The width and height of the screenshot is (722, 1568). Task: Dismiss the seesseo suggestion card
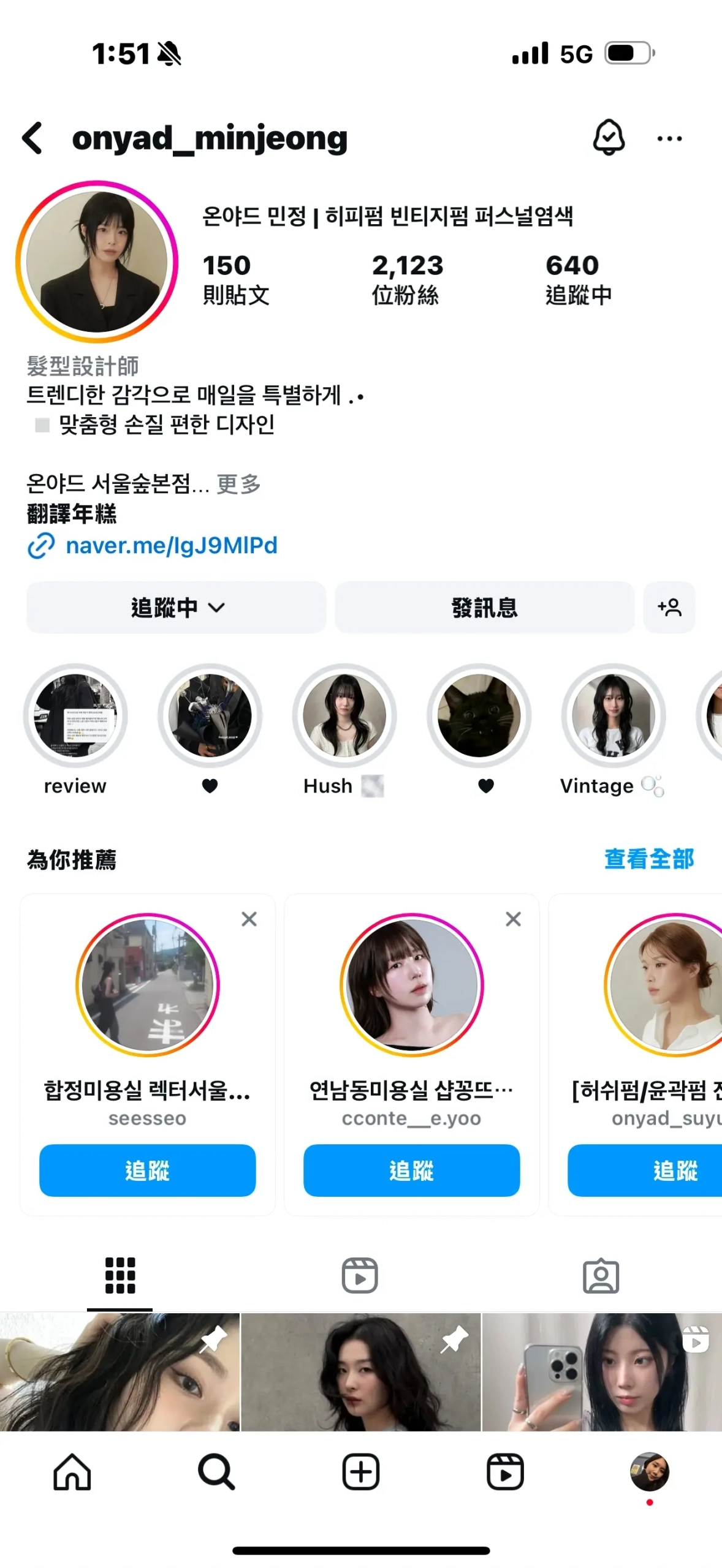pos(249,919)
